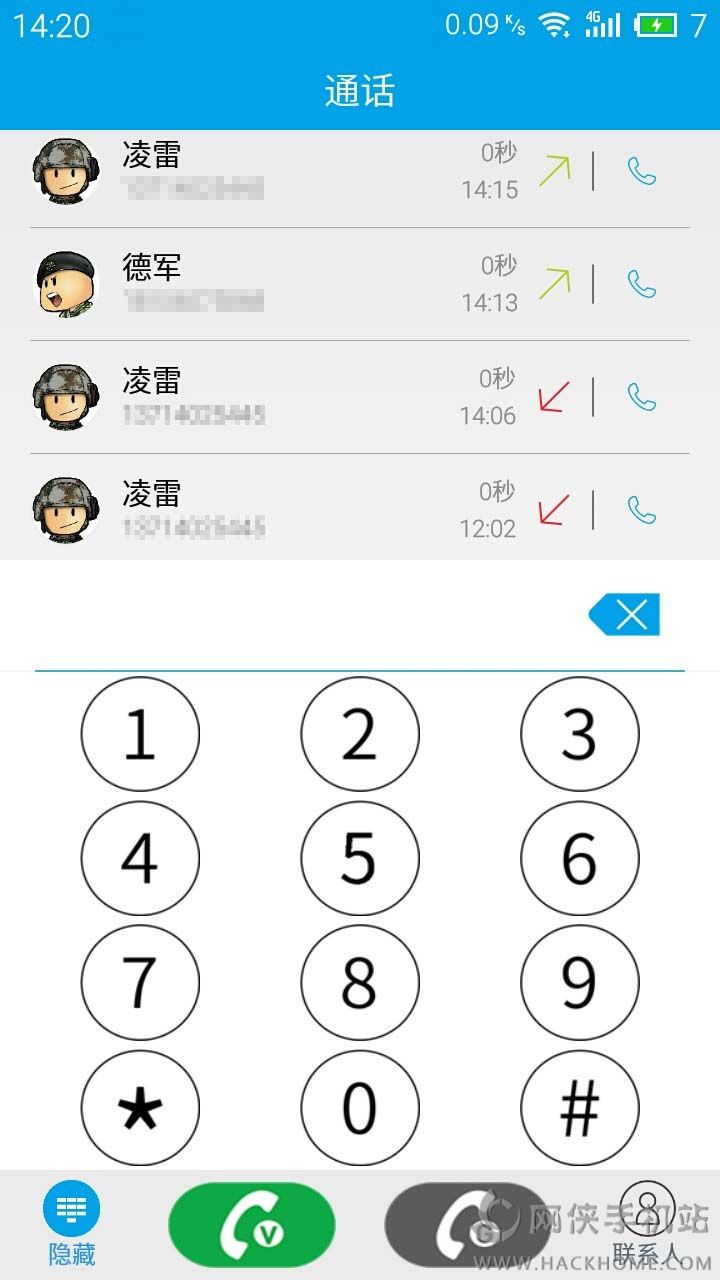The width and height of the screenshot is (720, 1280).
Task: Dial digit 7 on the keypad
Action: 140,983
